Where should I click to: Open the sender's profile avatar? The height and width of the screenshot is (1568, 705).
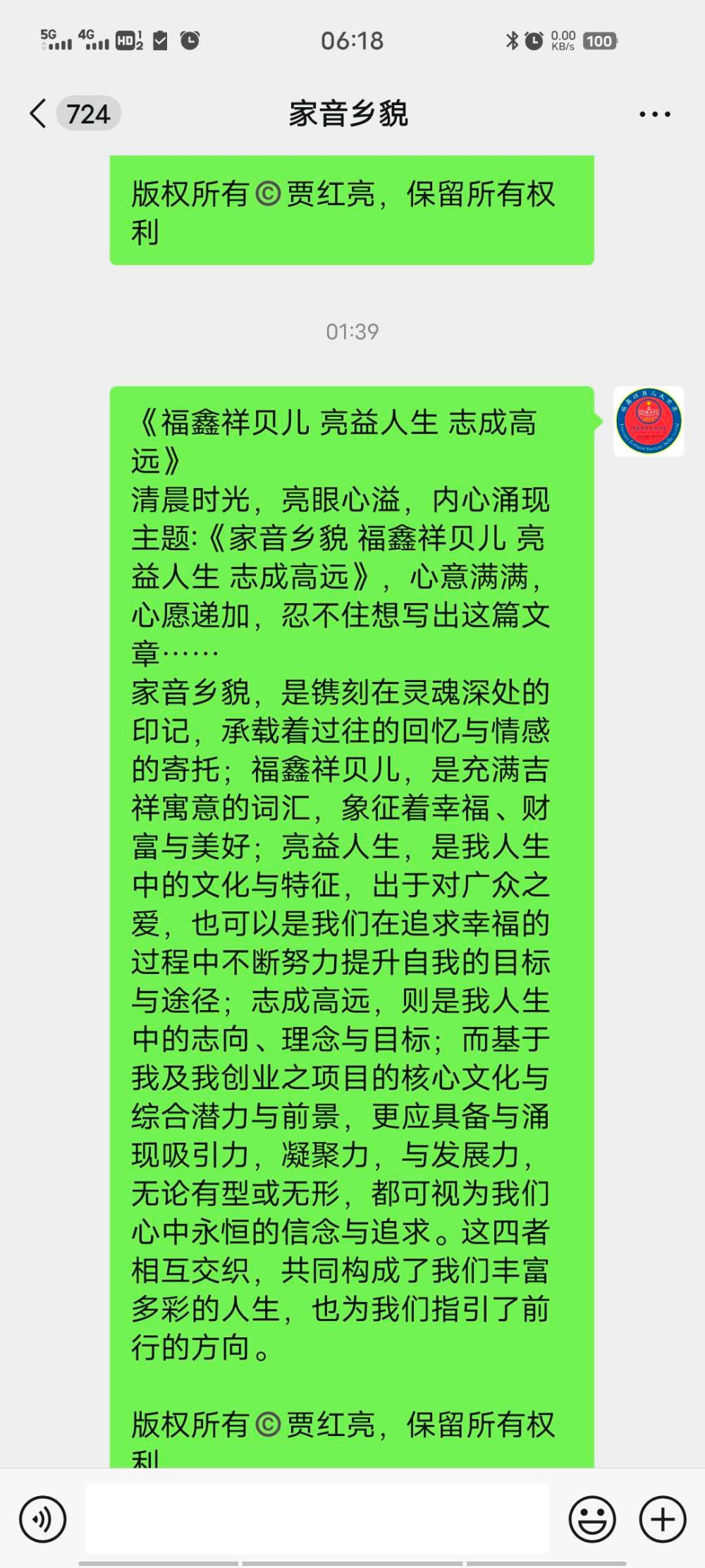click(x=649, y=422)
